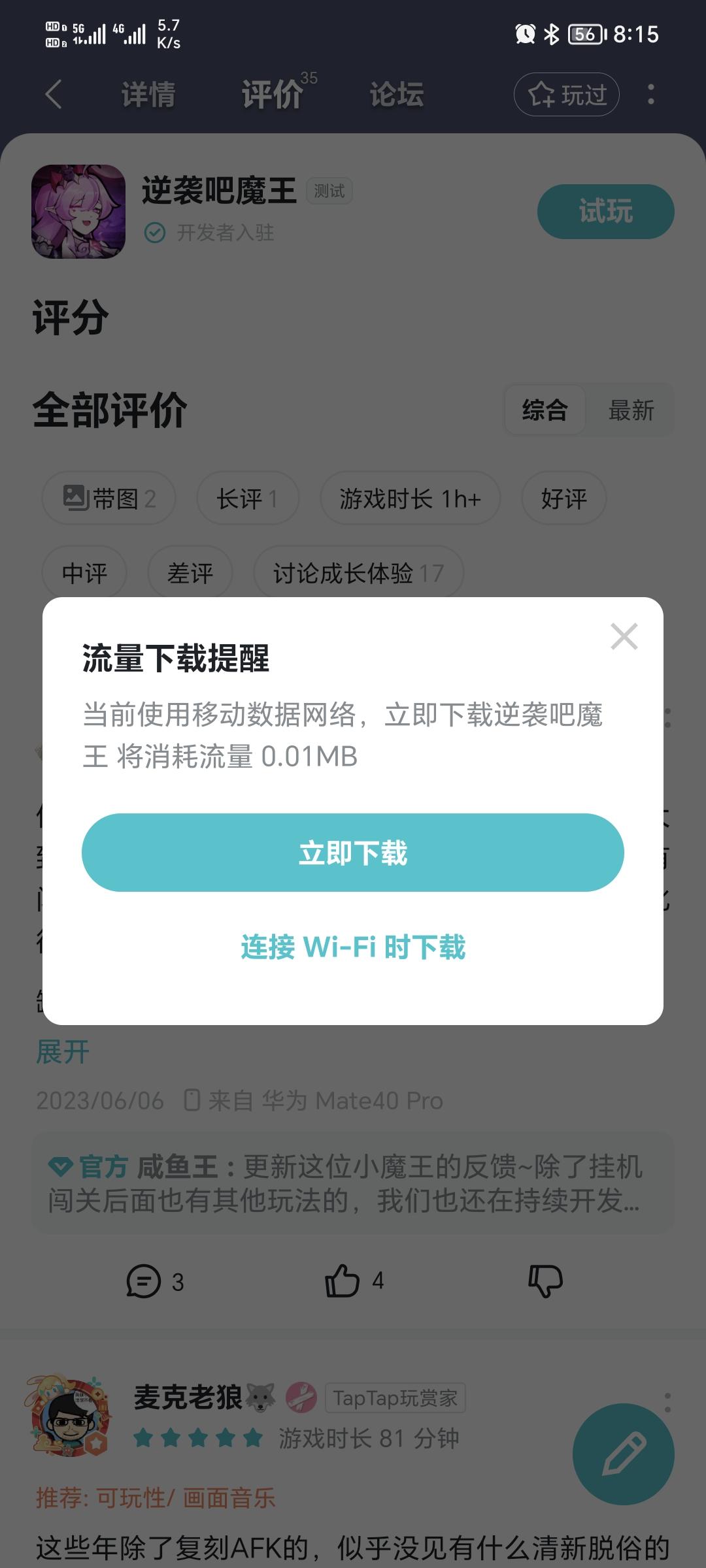Viewport: 706px width, 1568px height.
Task: Open the three-dot more options menu
Action: tap(650, 94)
